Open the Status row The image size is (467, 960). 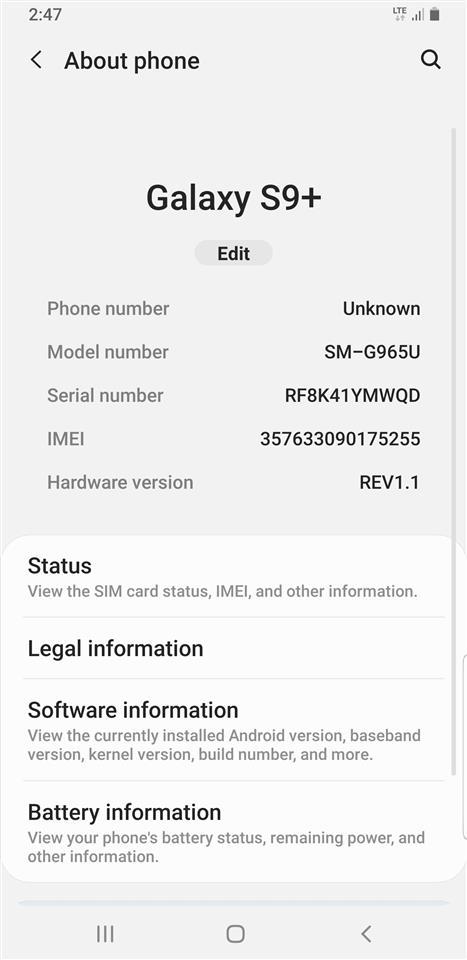[233, 577]
